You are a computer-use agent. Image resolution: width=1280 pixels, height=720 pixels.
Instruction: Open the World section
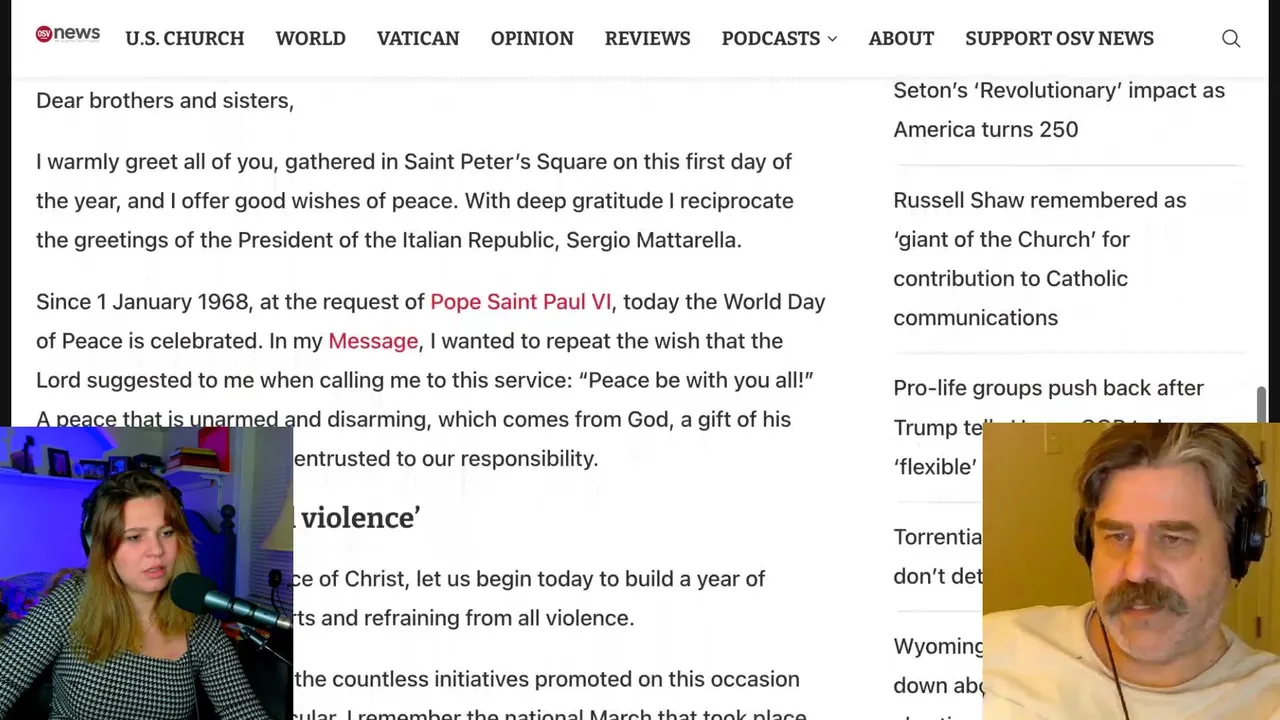[311, 38]
